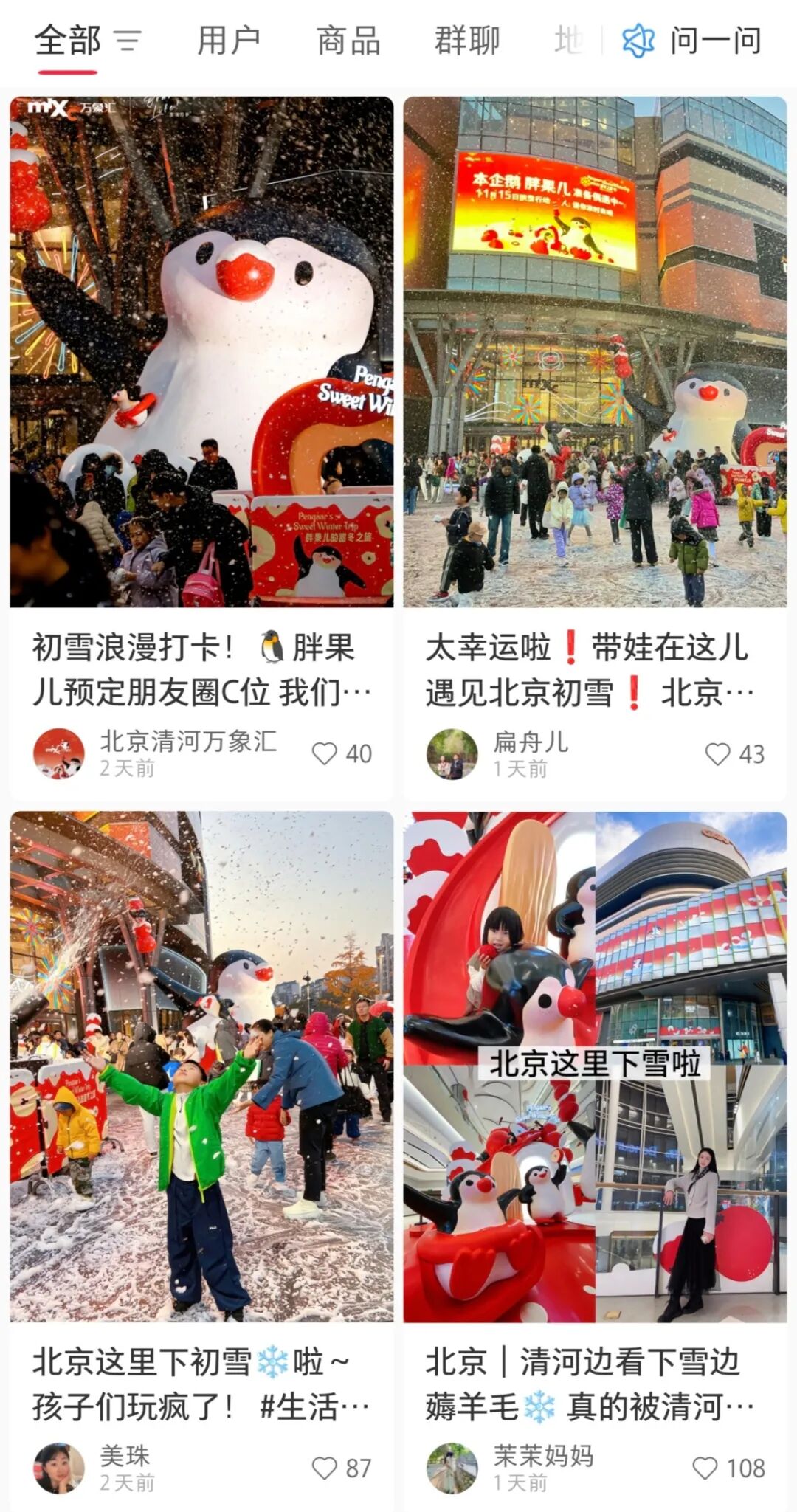Image resolution: width=797 pixels, height=1512 pixels.
Task: Open the 问一问 AI assistant
Action: 692,41
